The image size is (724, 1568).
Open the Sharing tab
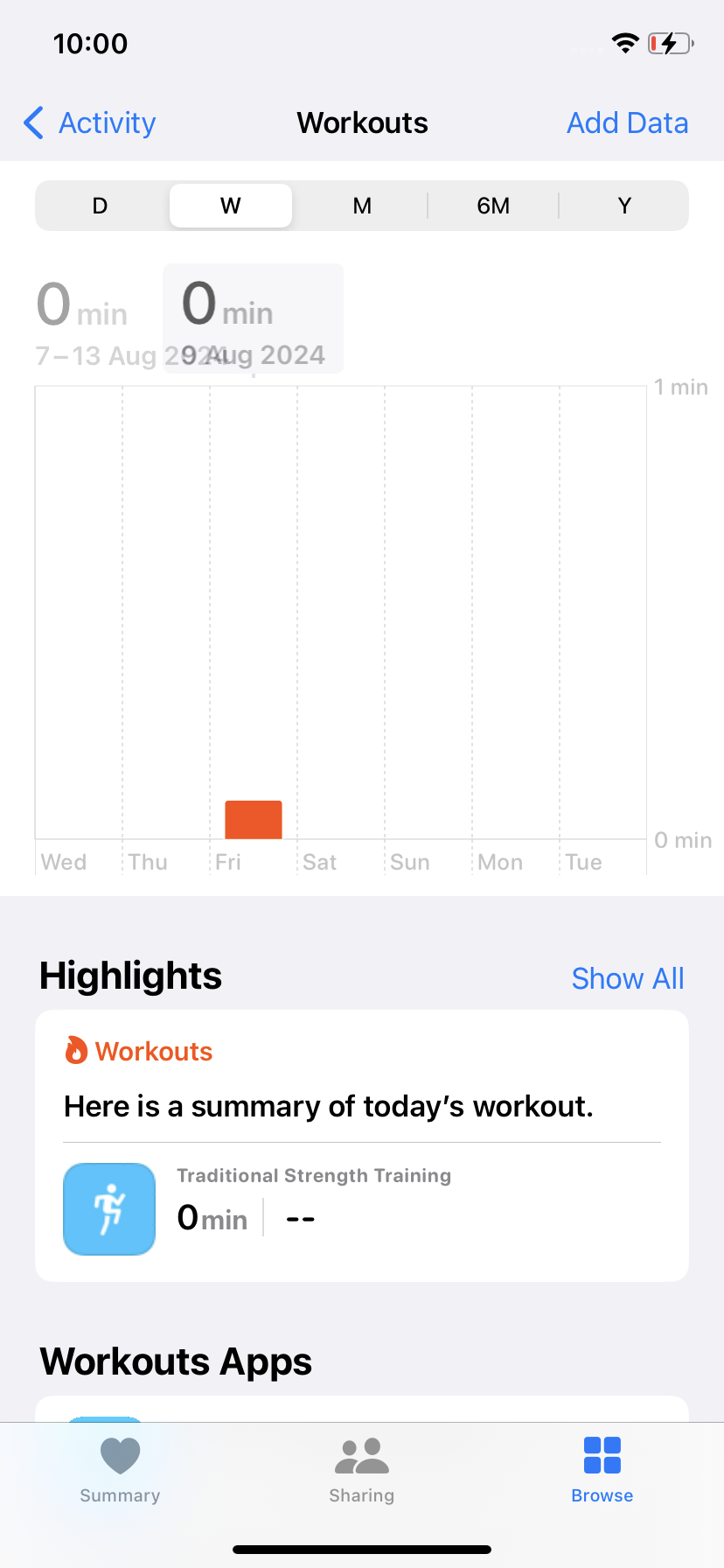pos(362,1470)
